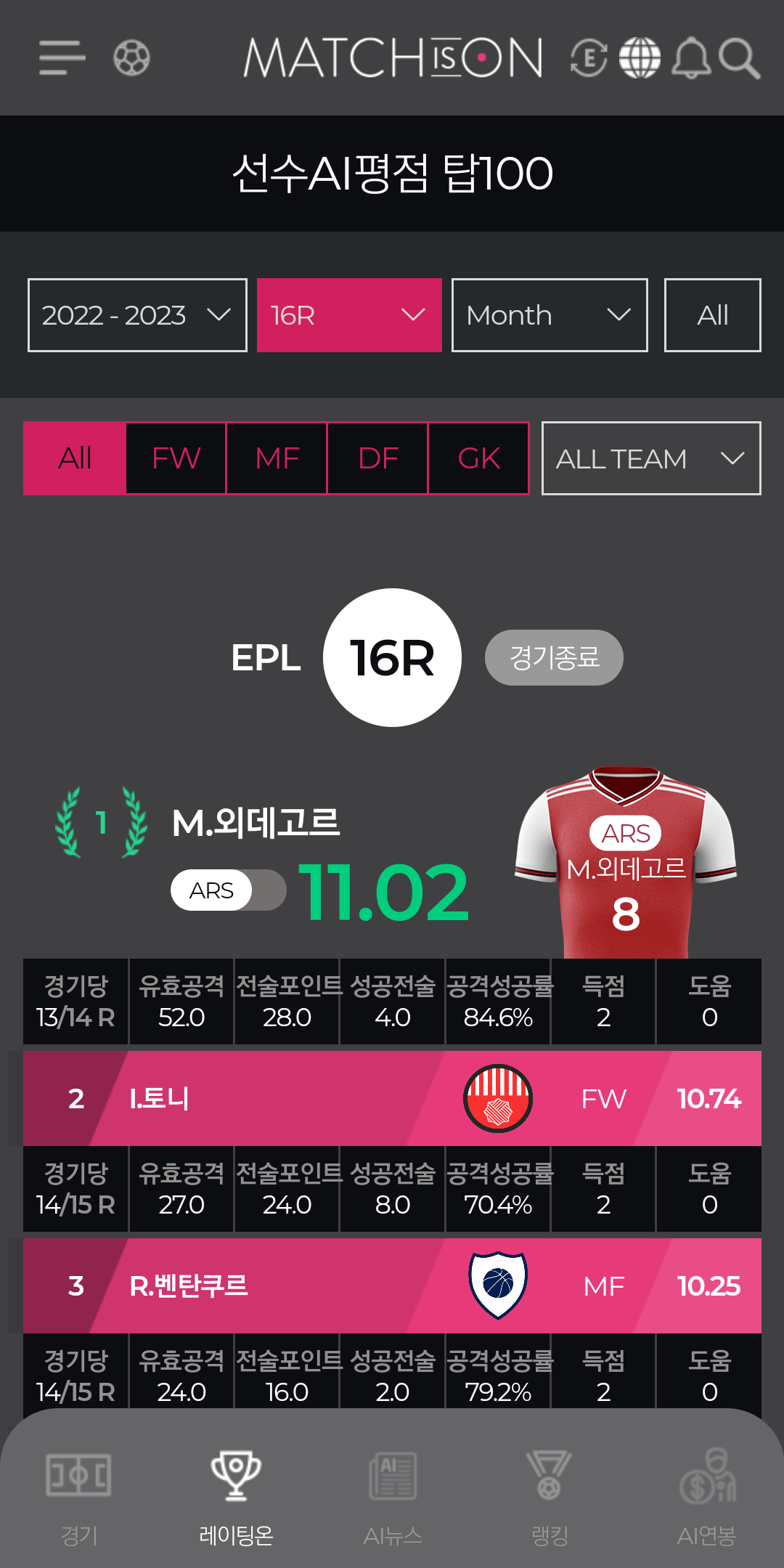
Task: Switch to the DF tab
Action: coord(377,458)
